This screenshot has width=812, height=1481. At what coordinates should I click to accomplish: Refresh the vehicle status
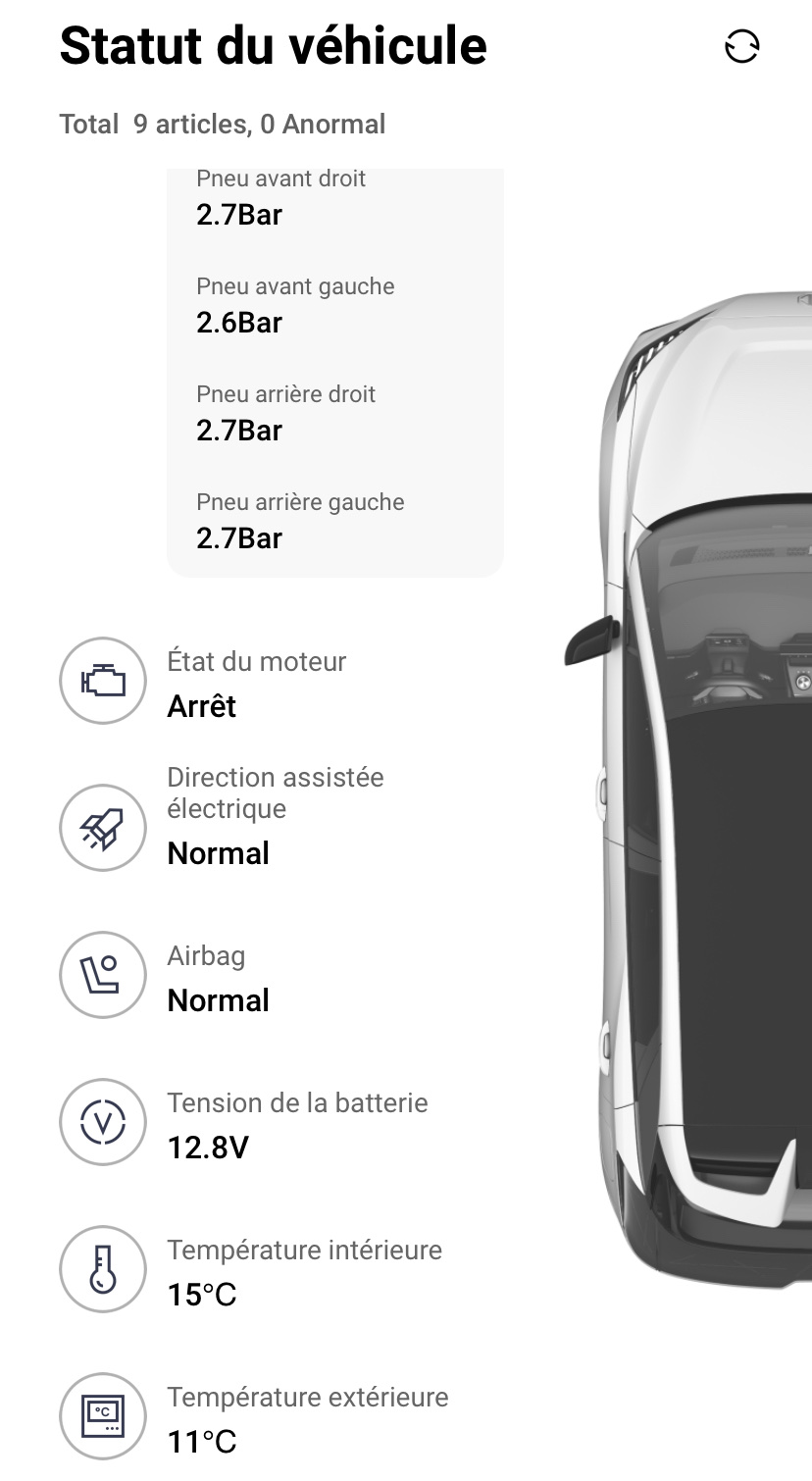click(x=741, y=46)
